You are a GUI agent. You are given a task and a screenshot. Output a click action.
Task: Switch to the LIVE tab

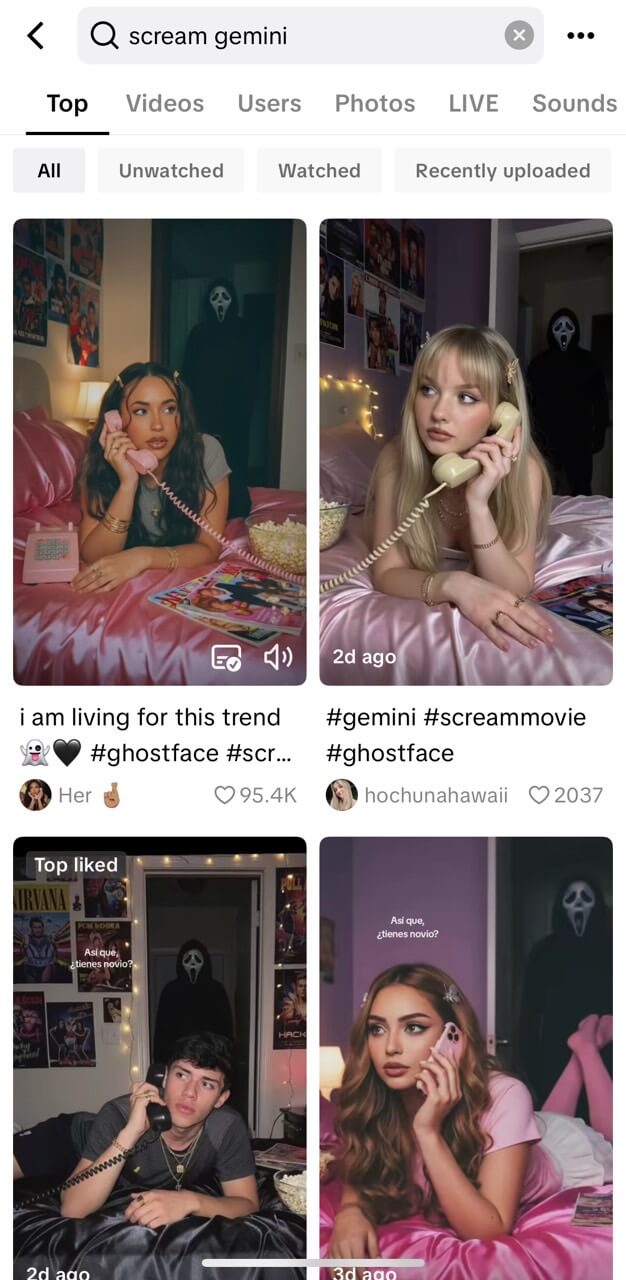473,103
